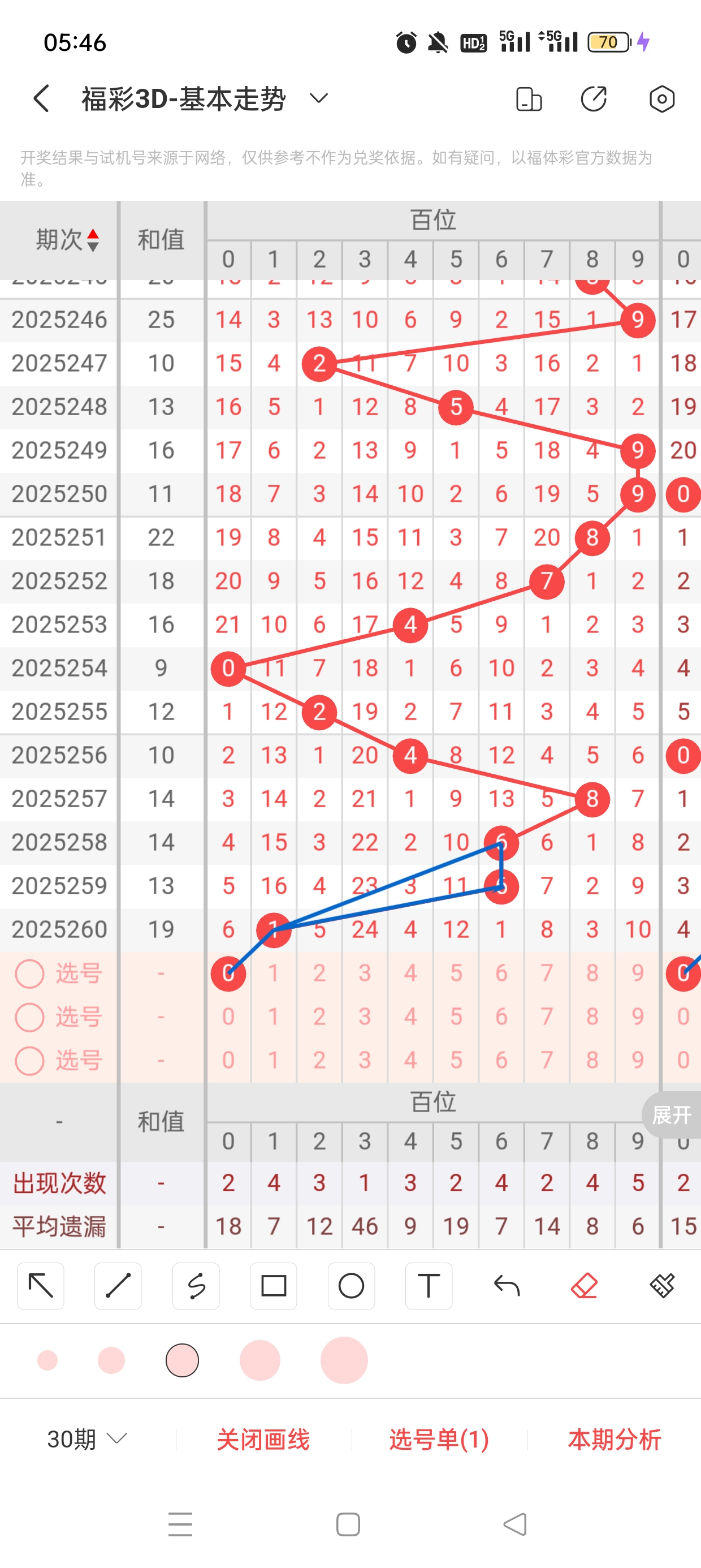701x1568 pixels.
Task: Select the text tool
Action: pos(429,1286)
